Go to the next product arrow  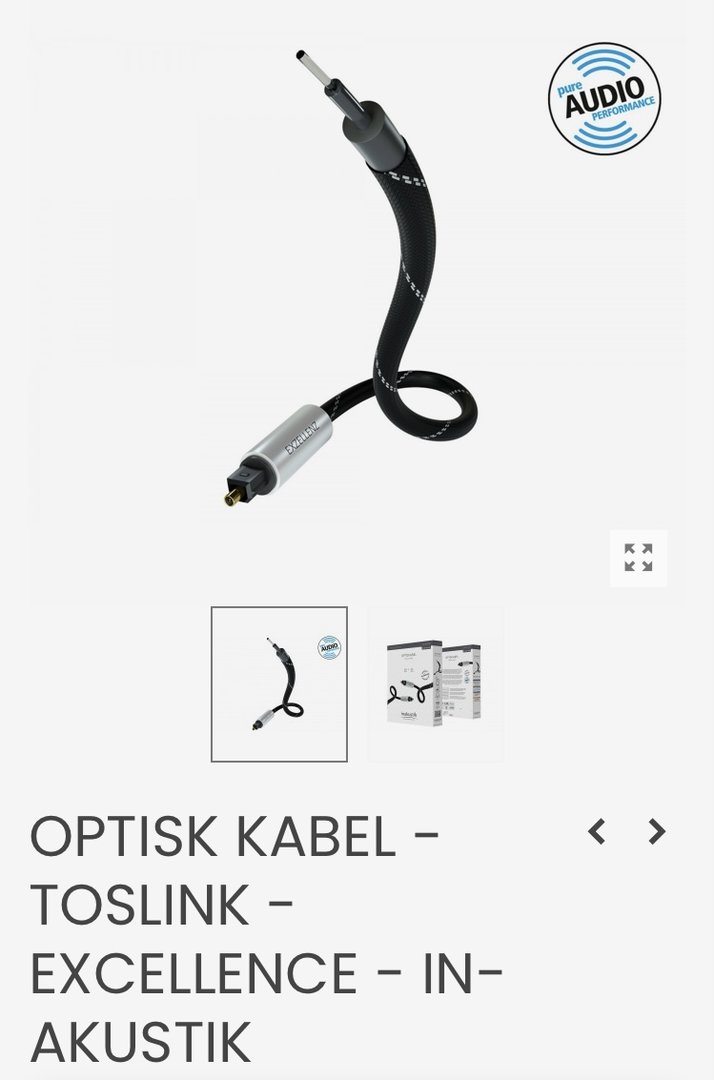[657, 831]
